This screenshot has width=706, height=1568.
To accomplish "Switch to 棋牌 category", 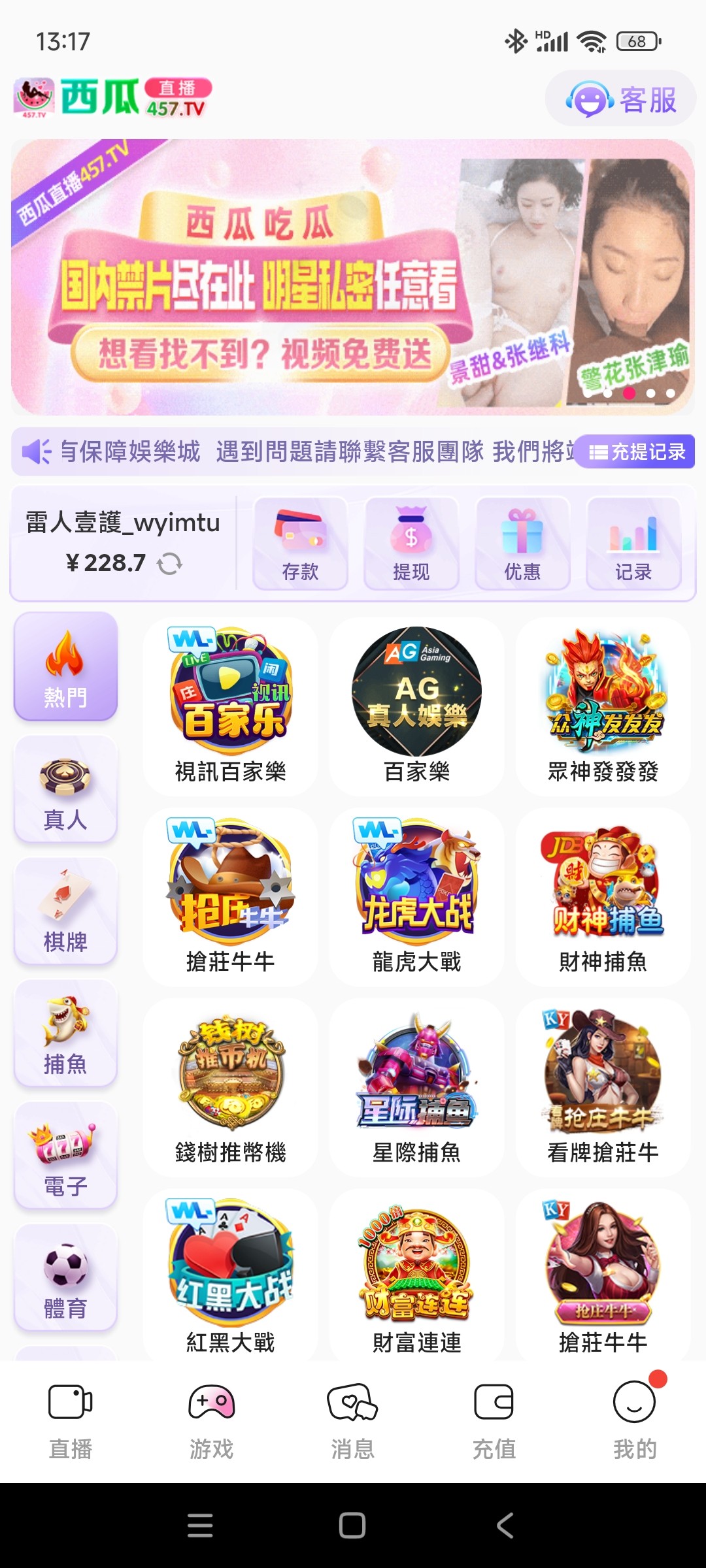I will coord(65,911).
